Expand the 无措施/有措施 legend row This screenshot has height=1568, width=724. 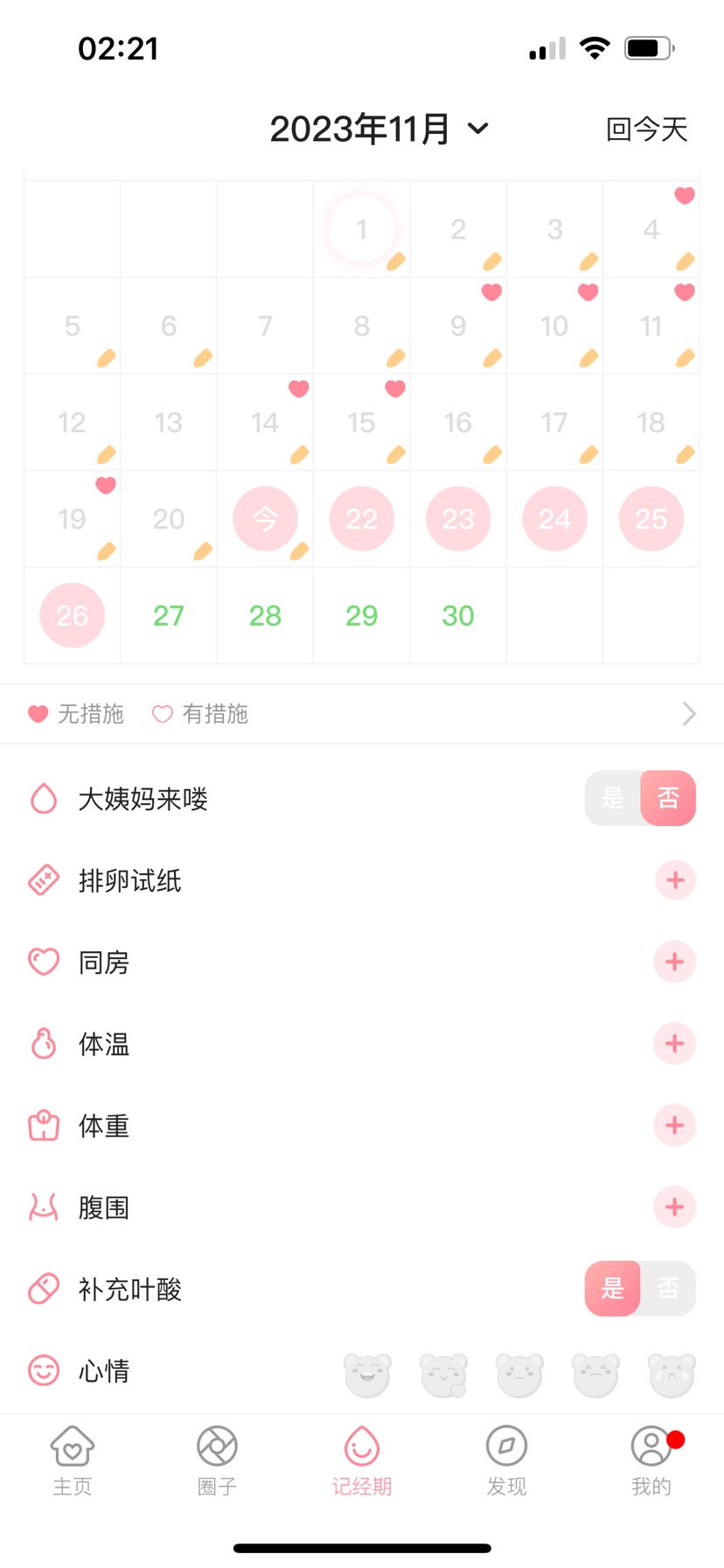[x=688, y=714]
